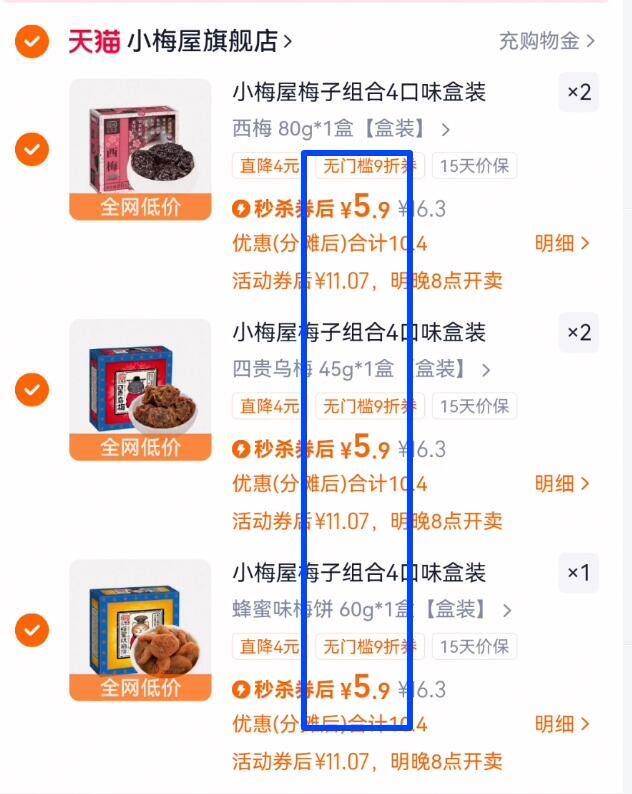Change the spec 西梅 80g*1盒【盒装】
632x794 pixels.
pyautogui.click(x=340, y=129)
